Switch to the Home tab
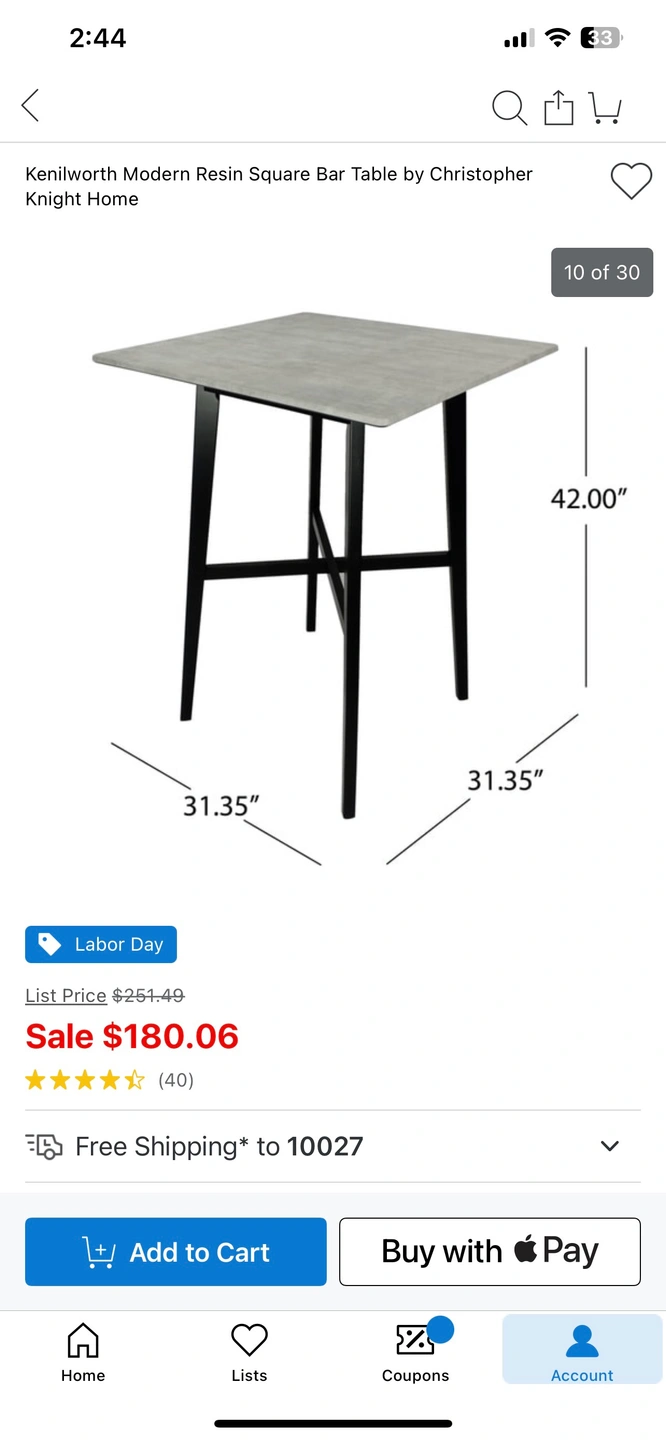Viewport: 666px width, 1440px height. [x=83, y=1352]
